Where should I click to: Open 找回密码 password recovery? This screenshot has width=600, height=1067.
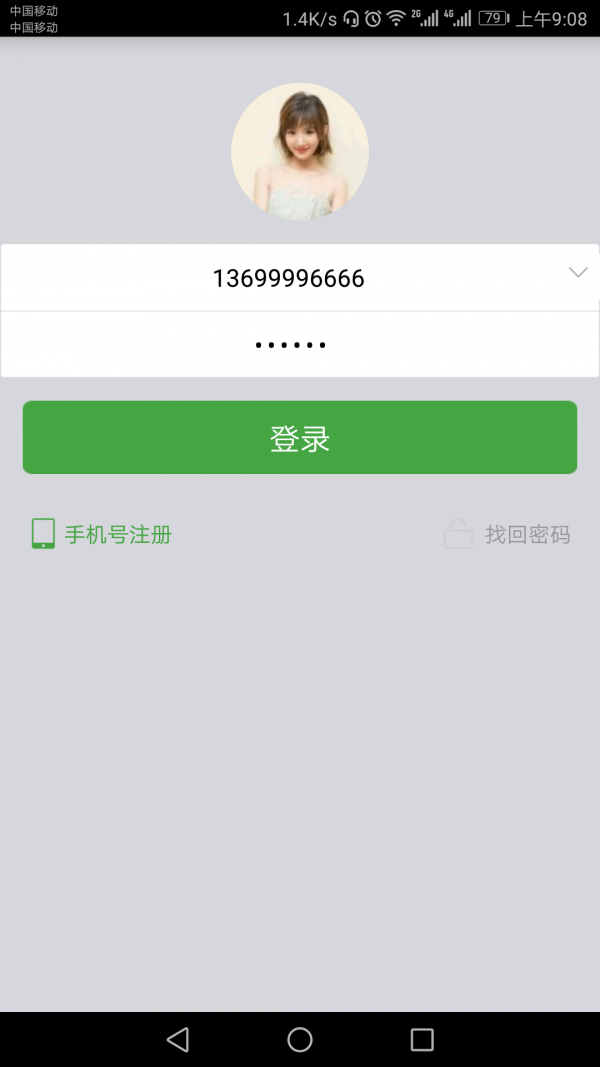pyautogui.click(x=508, y=534)
